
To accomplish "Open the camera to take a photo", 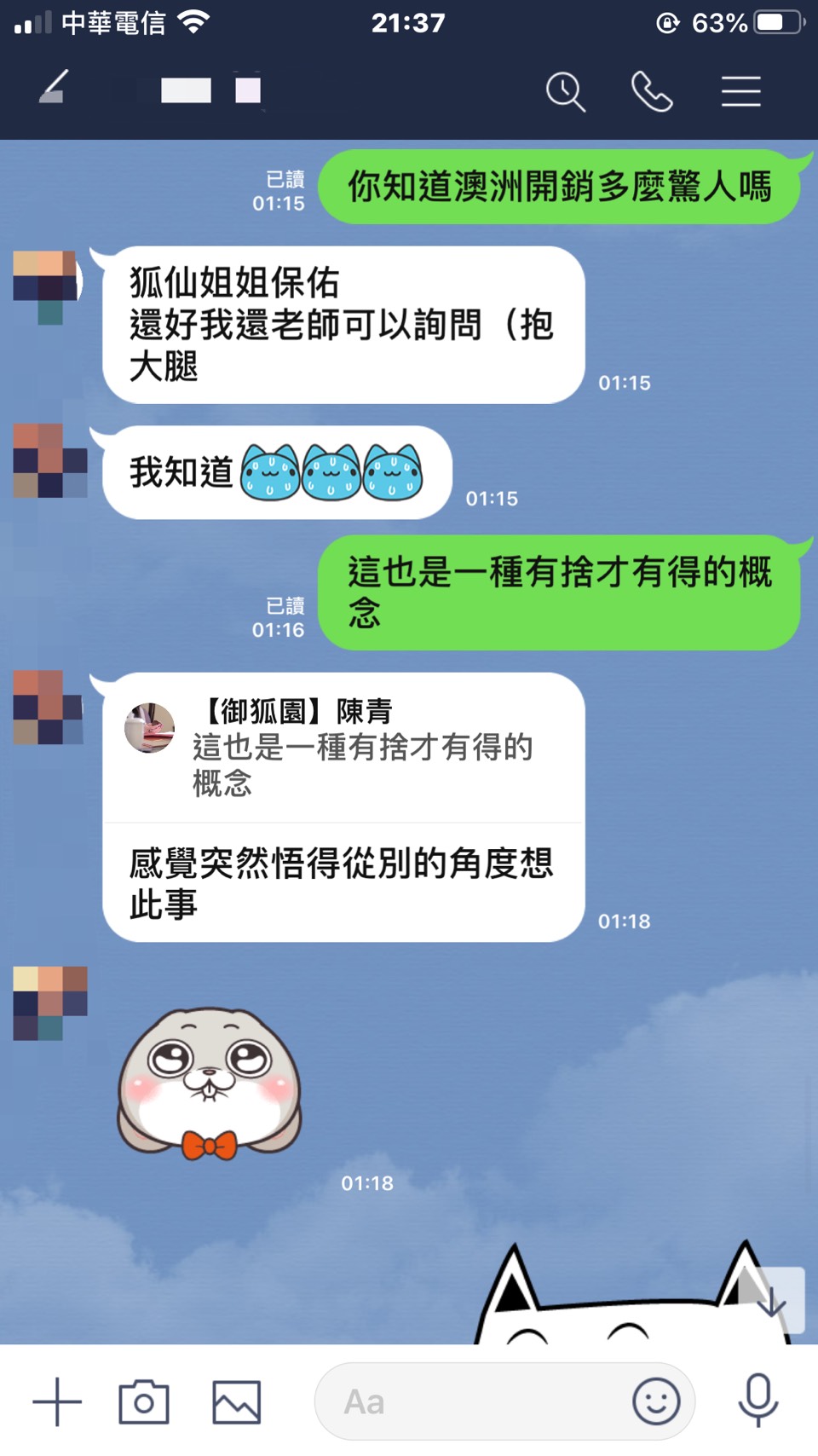I will 143,1401.
